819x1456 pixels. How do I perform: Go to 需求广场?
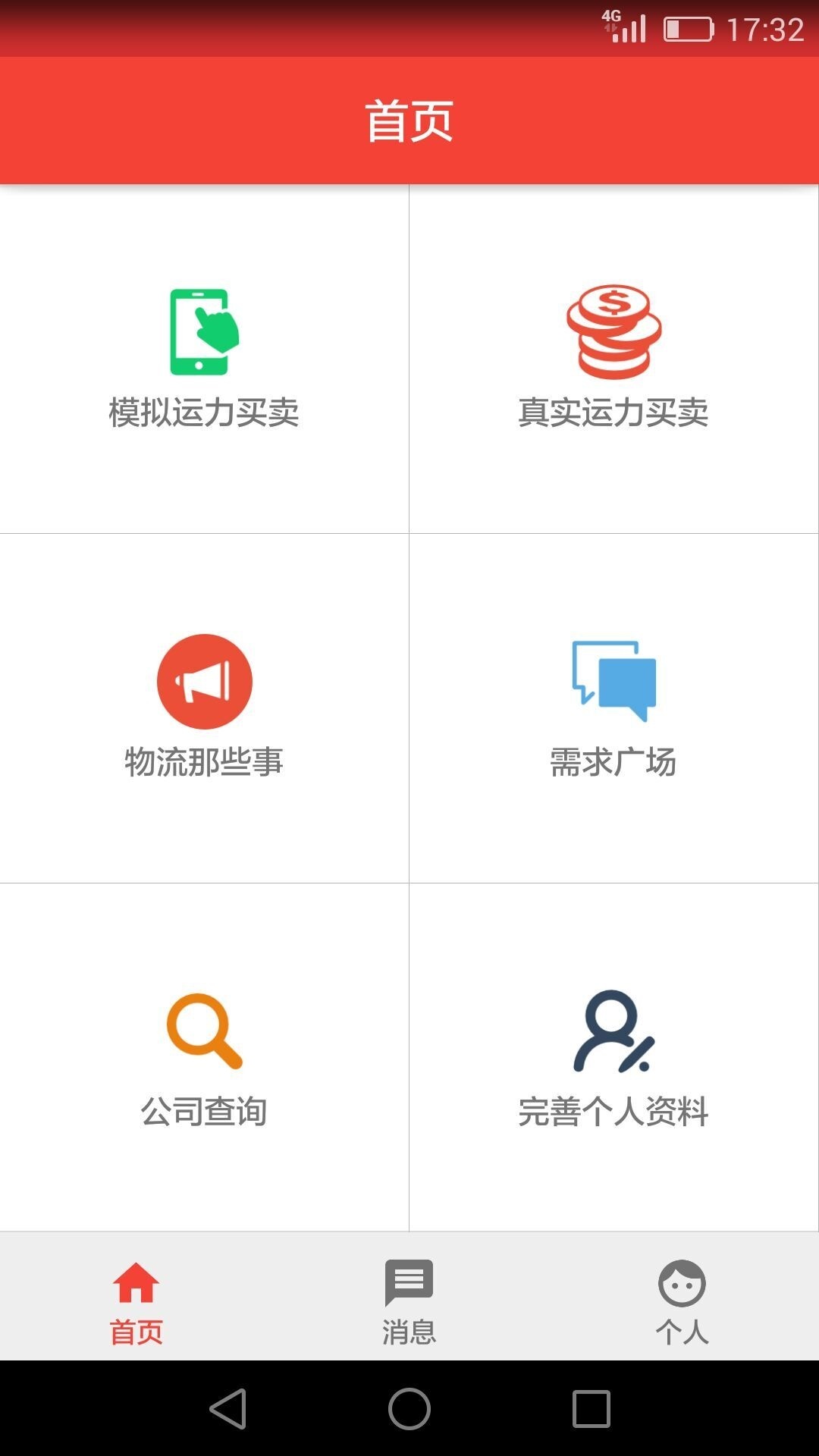point(614,708)
